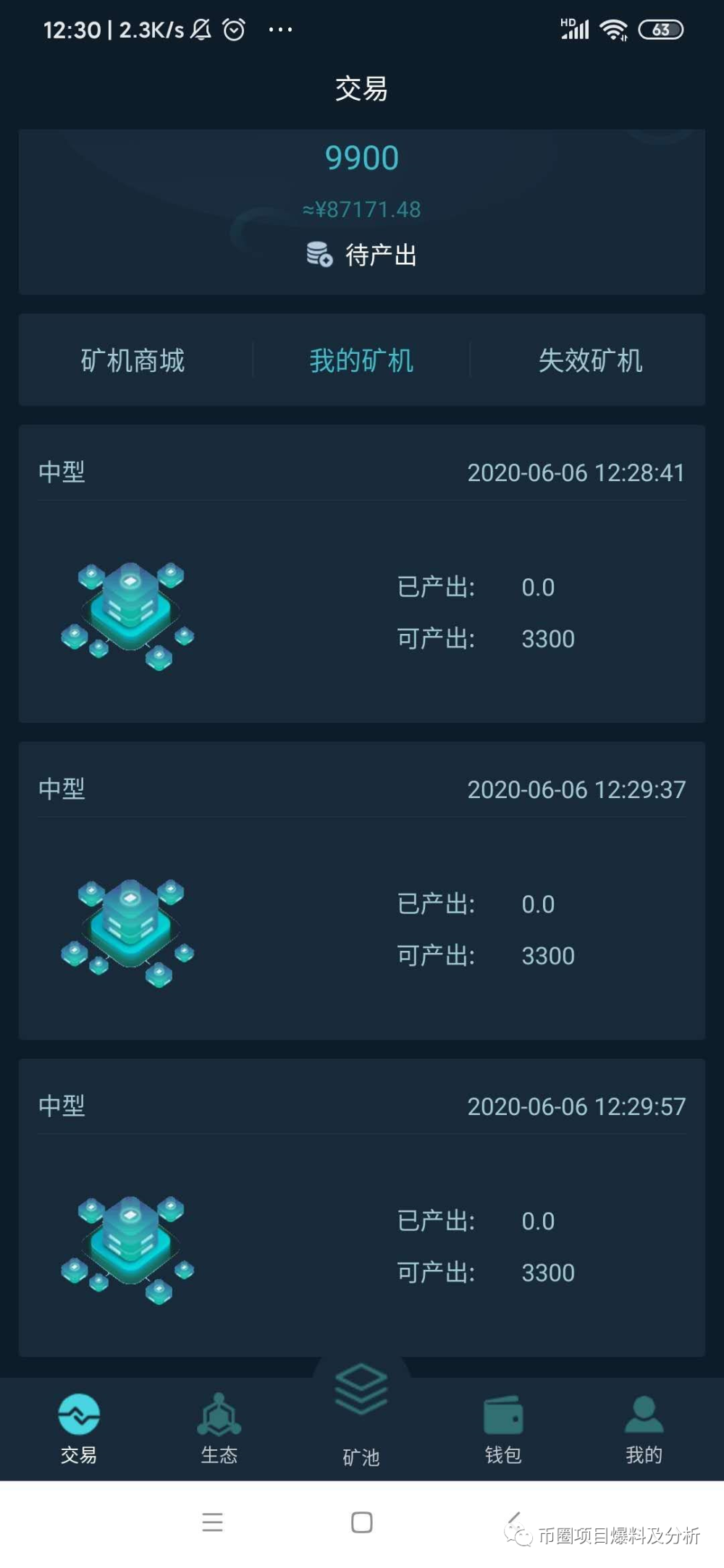Switch to the 矿机商城 tab
The width and height of the screenshot is (724, 1568).
132,360
